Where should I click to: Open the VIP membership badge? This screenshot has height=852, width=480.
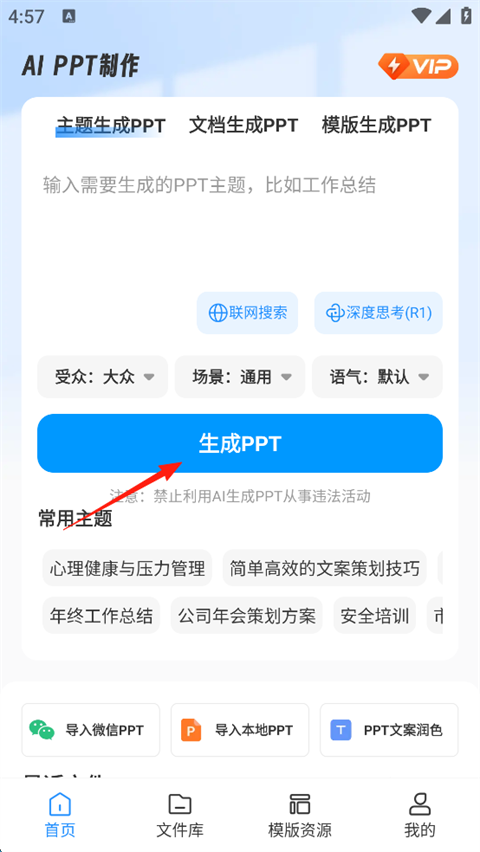418,66
